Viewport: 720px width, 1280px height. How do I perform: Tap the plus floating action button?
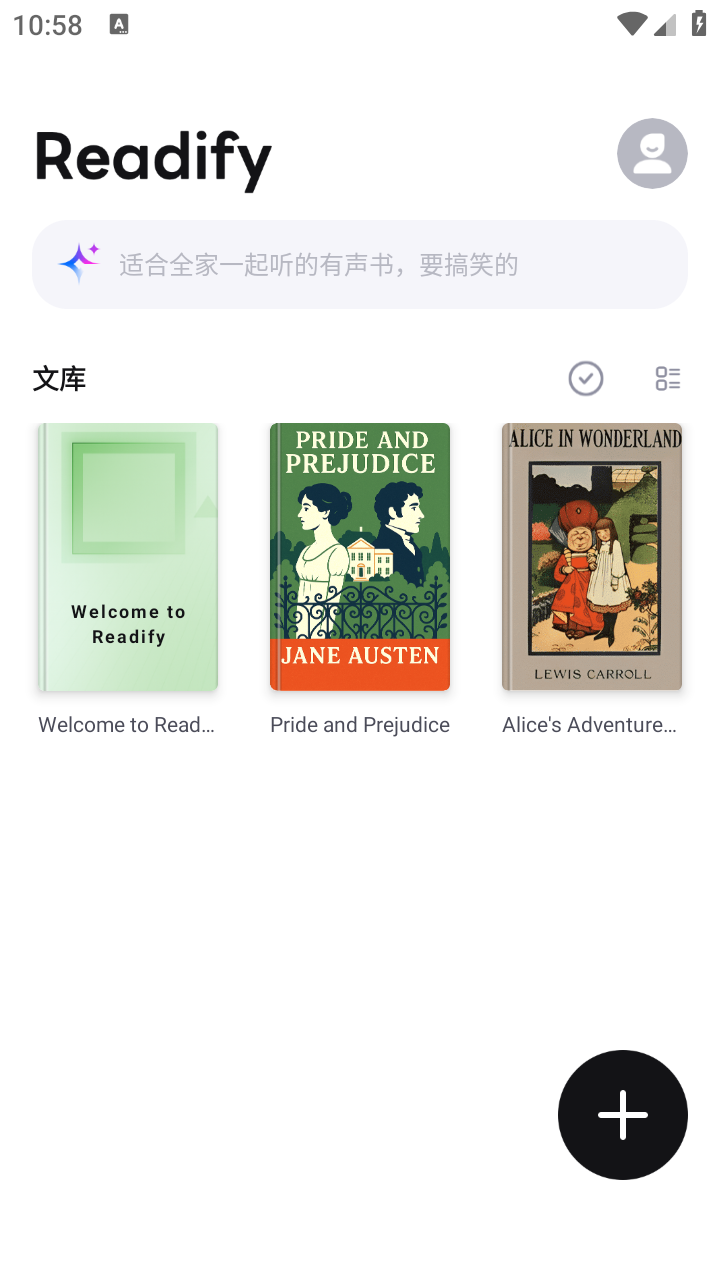pos(622,1114)
